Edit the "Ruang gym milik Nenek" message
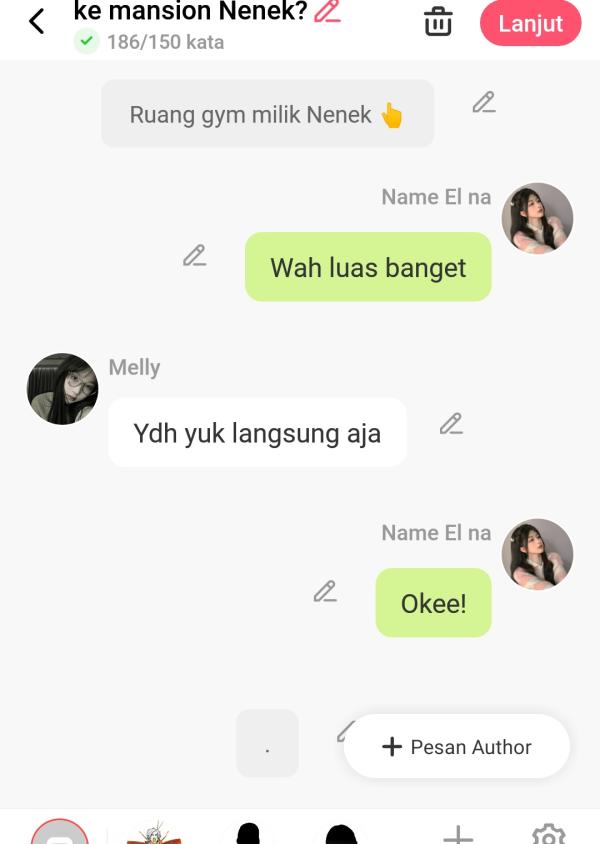The width and height of the screenshot is (600, 844). 484,102
